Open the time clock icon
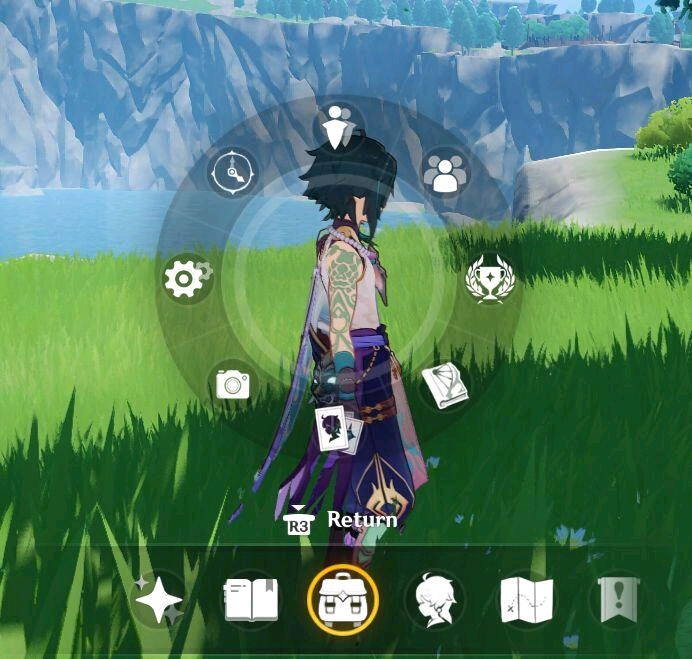The width and height of the screenshot is (692, 659). pos(234,172)
